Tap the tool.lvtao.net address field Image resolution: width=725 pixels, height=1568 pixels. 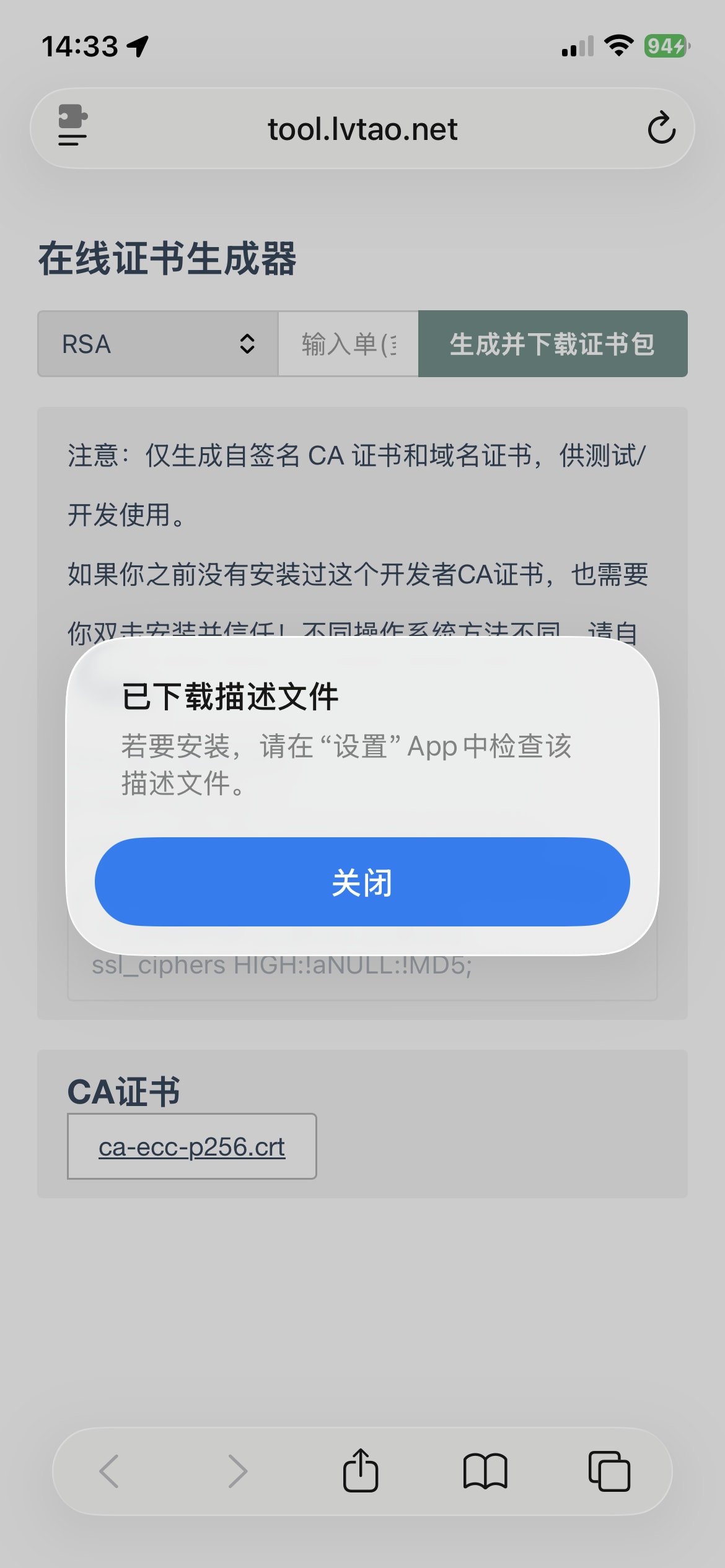point(362,129)
